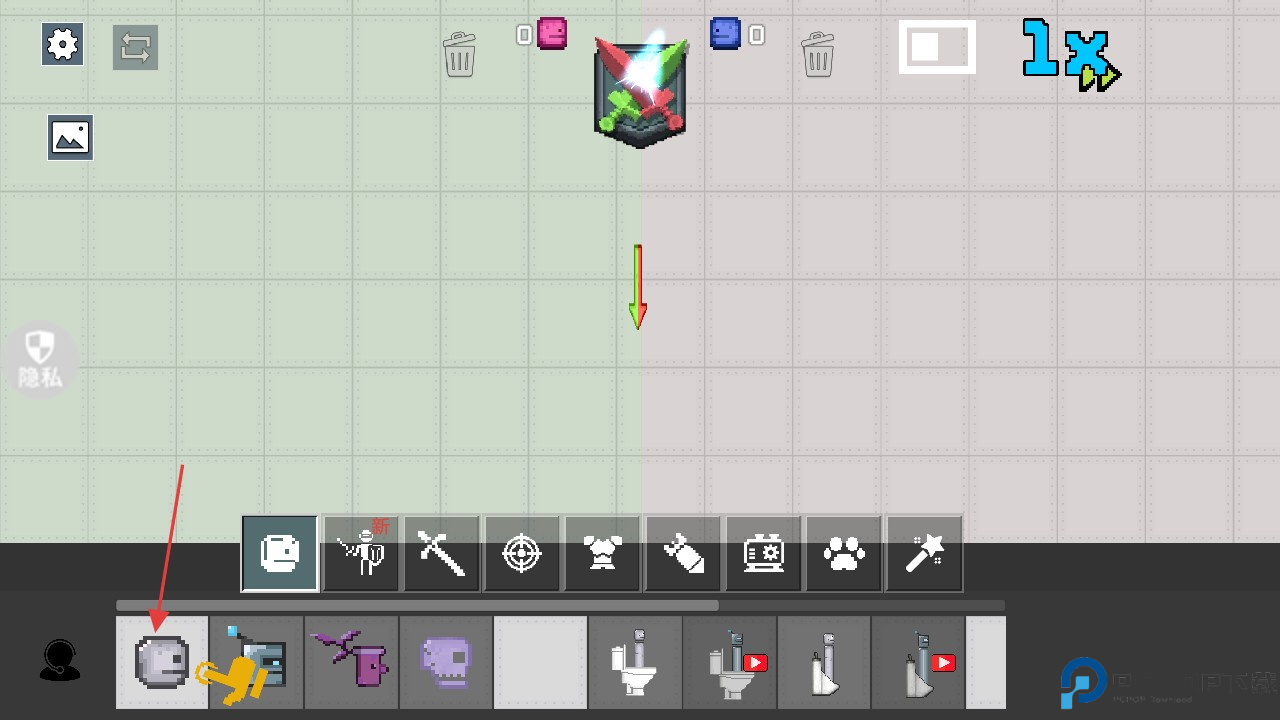This screenshot has width=1280, height=720.
Task: Switch to the bomb explosives category
Action: [x=684, y=553]
